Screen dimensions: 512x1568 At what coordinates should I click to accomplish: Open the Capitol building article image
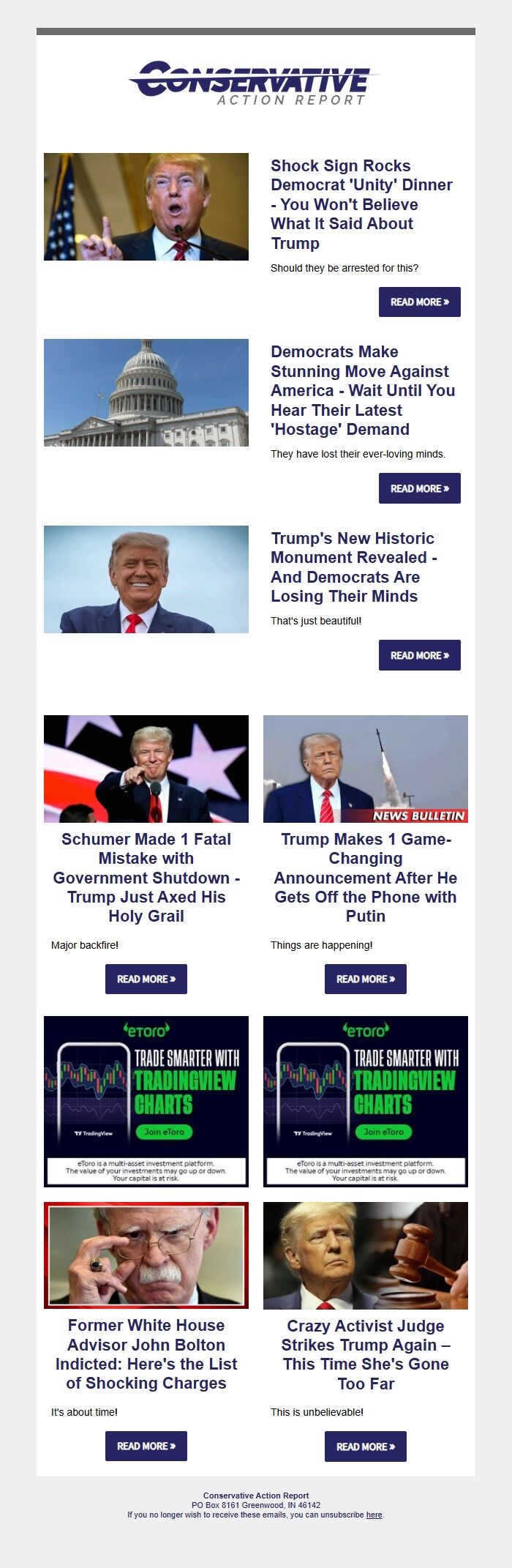pyautogui.click(x=146, y=392)
